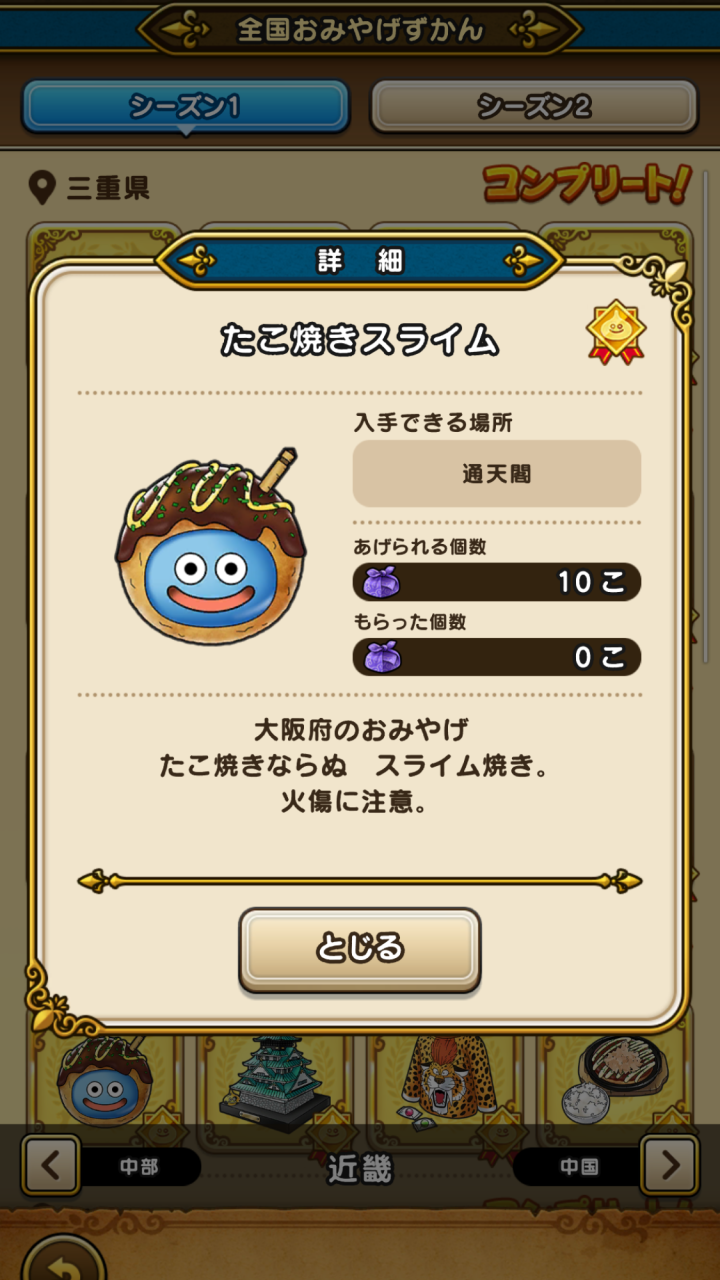Go to next region 中国

[669, 1165]
